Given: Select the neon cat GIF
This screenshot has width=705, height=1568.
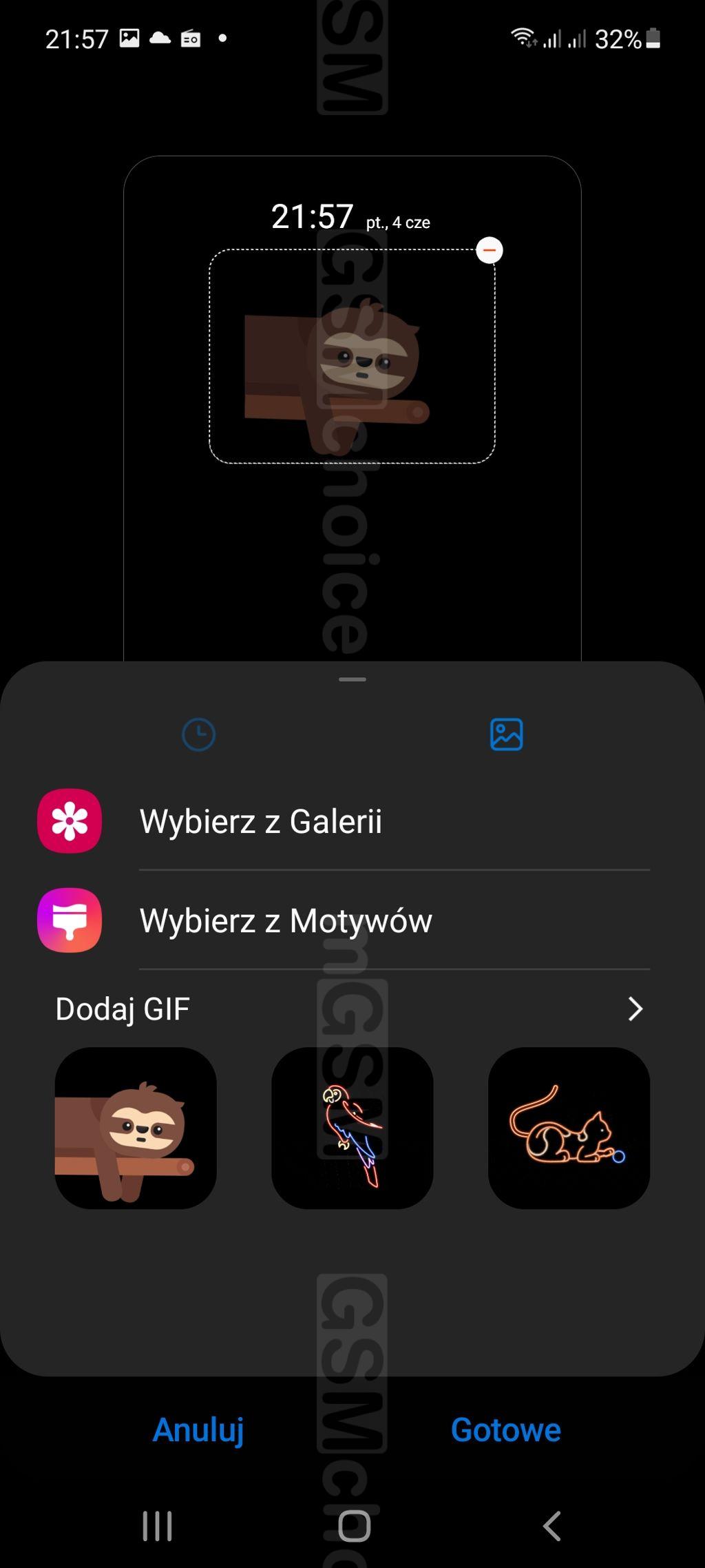Looking at the screenshot, I should click(x=569, y=1128).
